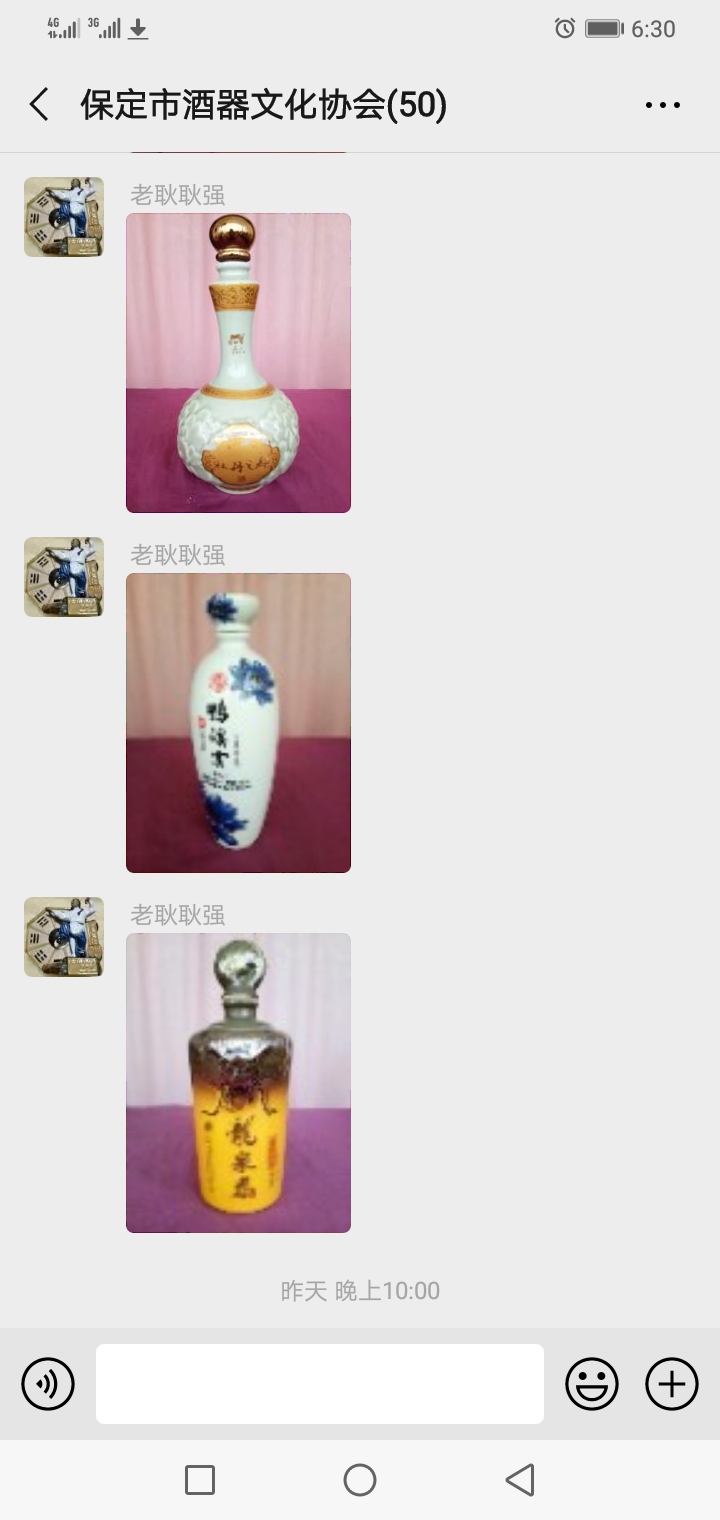Open the blue floral porcelain bottle photo
The image size is (720, 1520).
pyautogui.click(x=238, y=722)
